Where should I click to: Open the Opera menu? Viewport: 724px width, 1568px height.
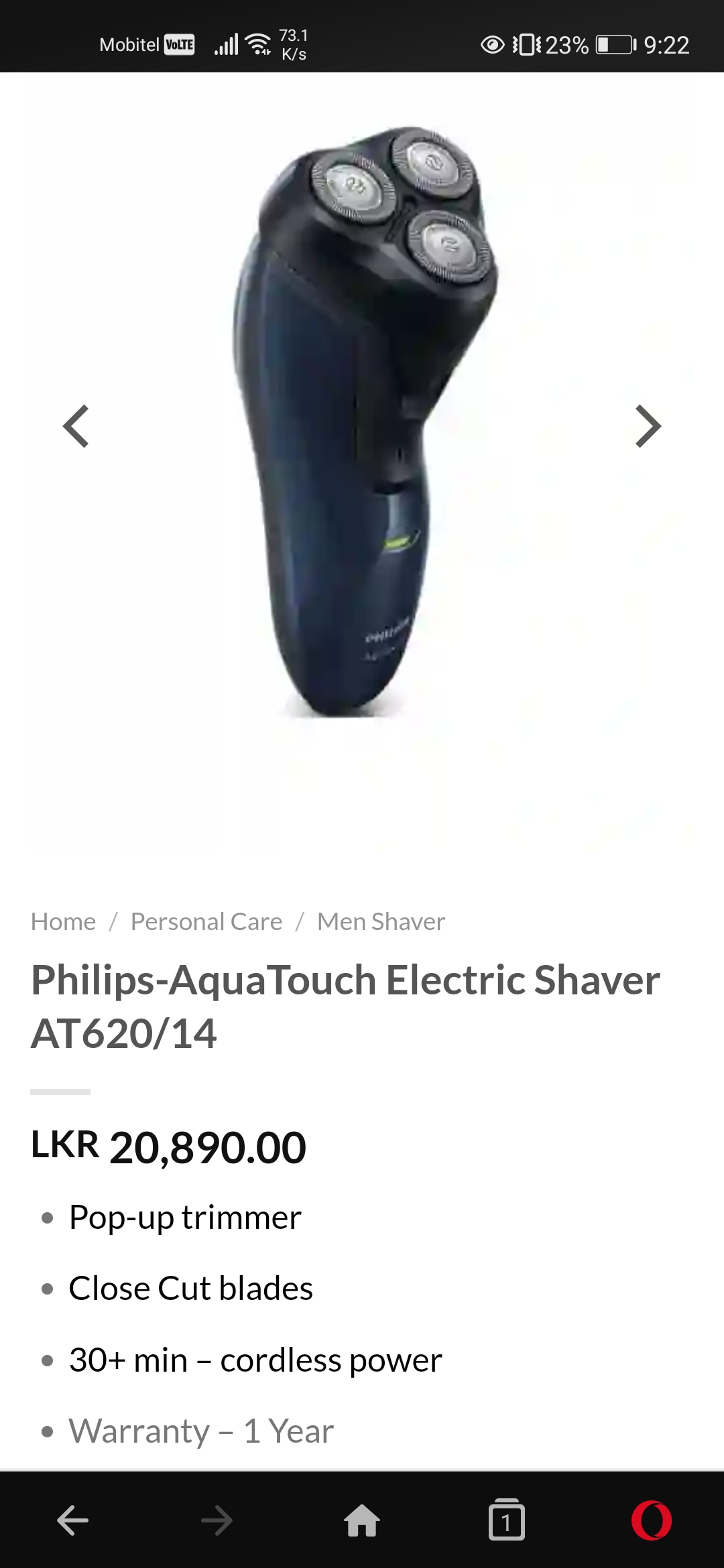click(x=652, y=1520)
